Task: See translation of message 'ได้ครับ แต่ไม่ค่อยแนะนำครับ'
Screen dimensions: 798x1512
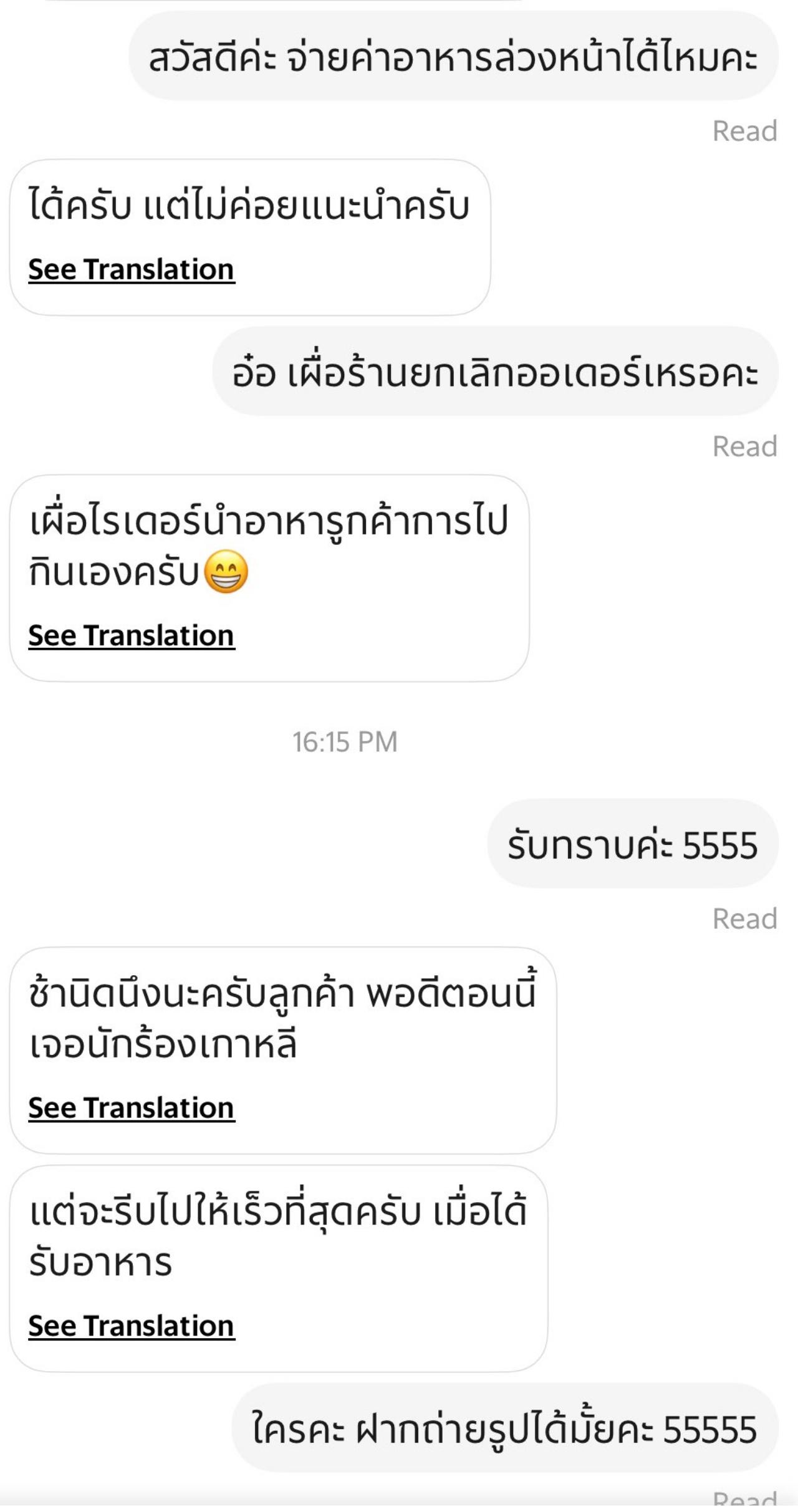Action: [131, 270]
